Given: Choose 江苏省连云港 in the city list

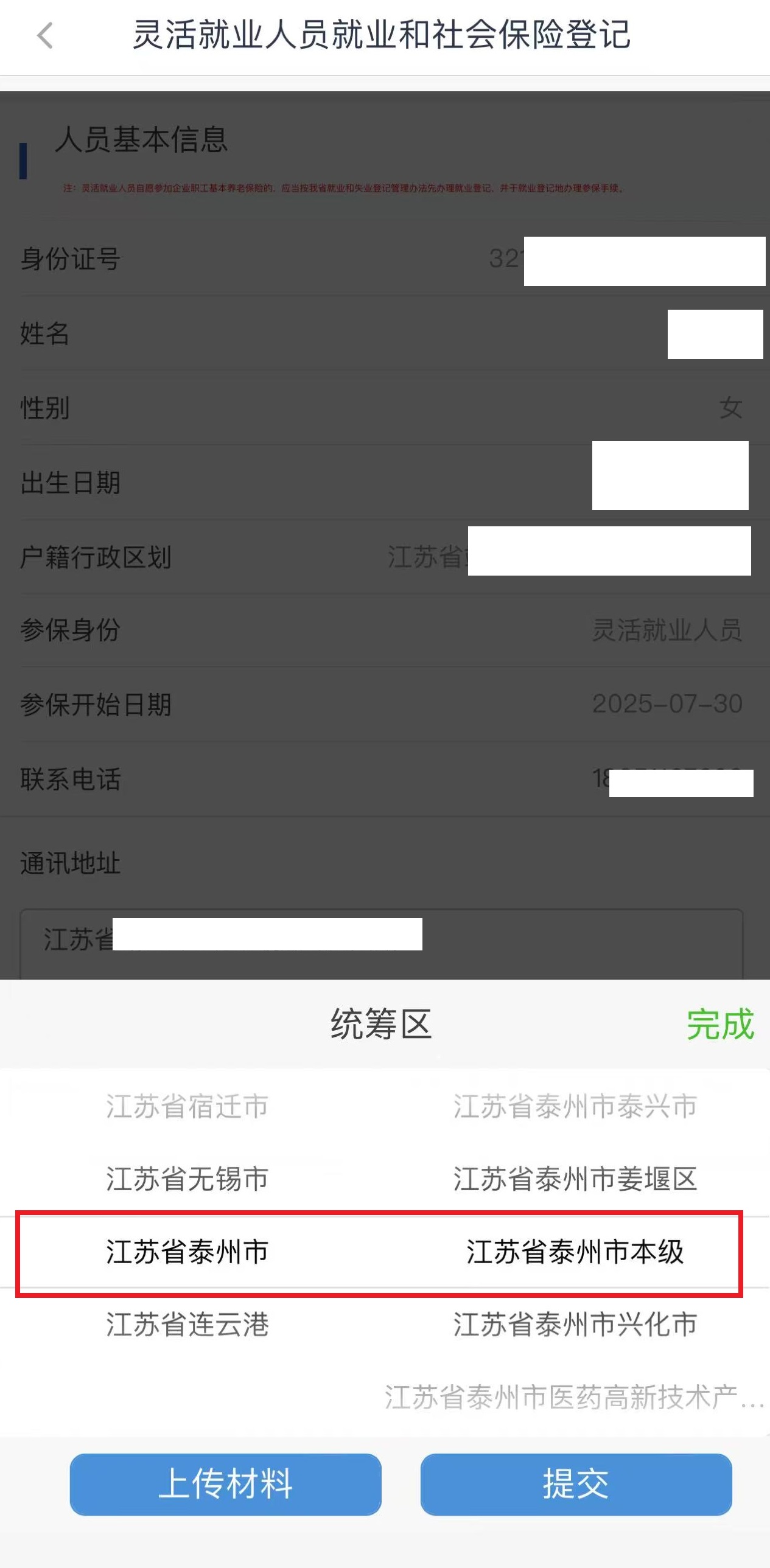Looking at the screenshot, I should [187, 1325].
